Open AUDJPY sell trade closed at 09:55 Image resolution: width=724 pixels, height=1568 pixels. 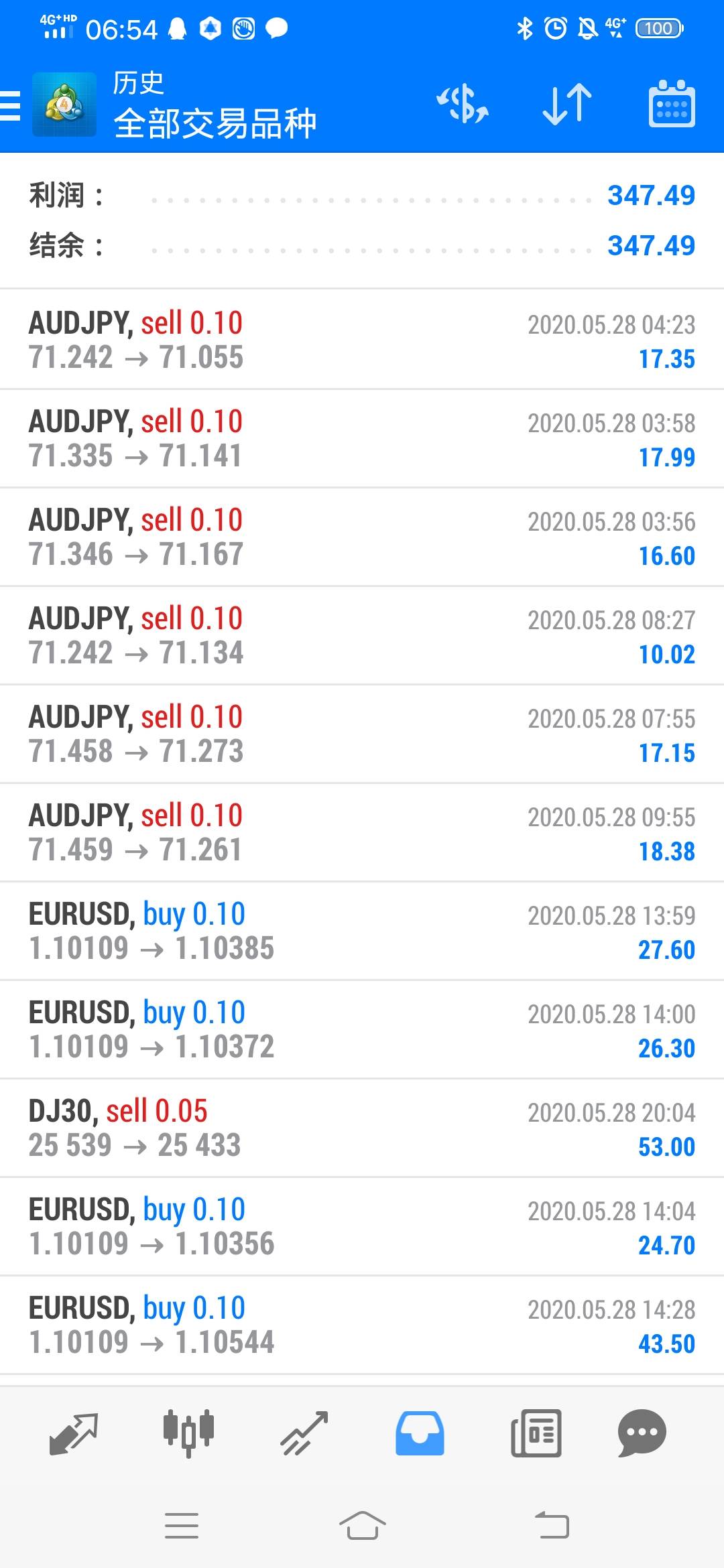click(362, 832)
